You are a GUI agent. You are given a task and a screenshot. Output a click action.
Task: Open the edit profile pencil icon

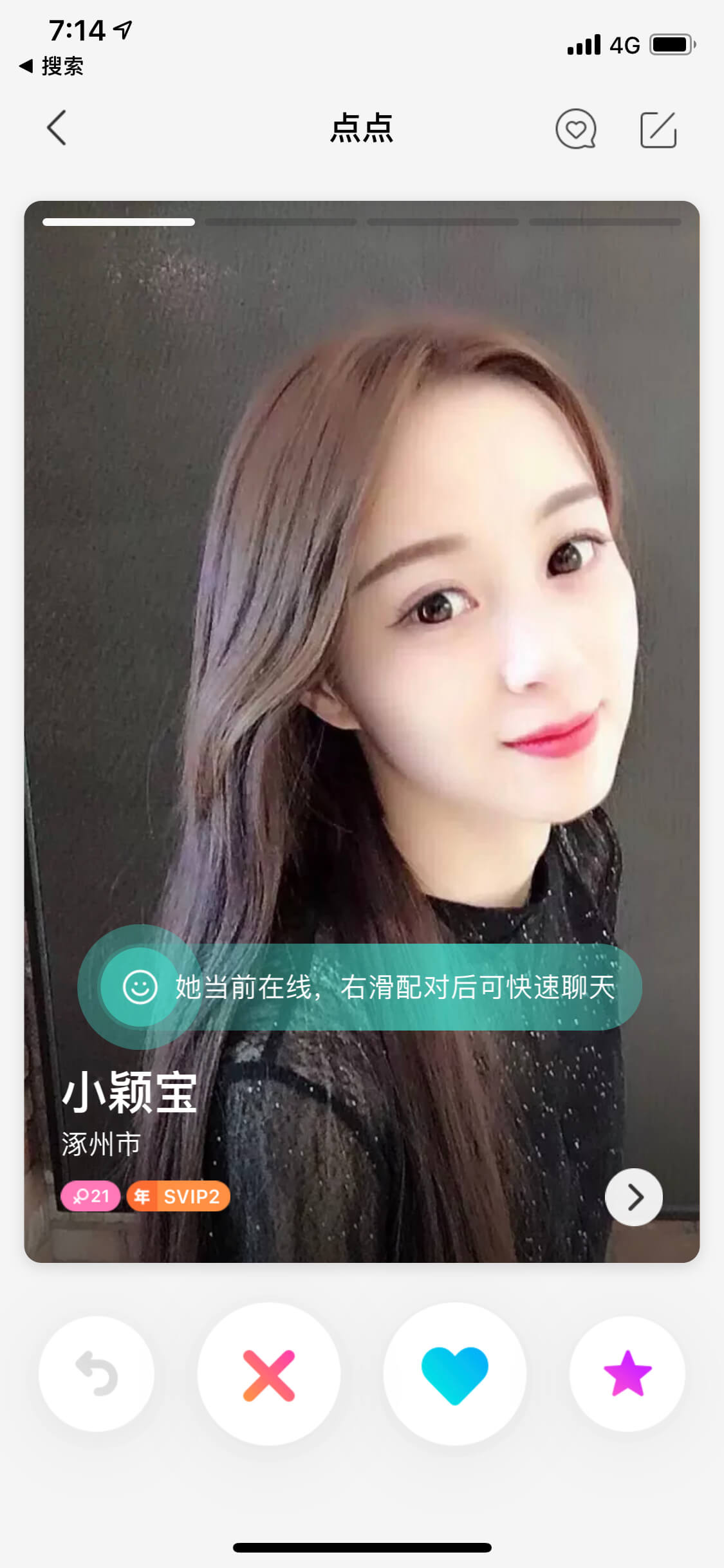658,129
